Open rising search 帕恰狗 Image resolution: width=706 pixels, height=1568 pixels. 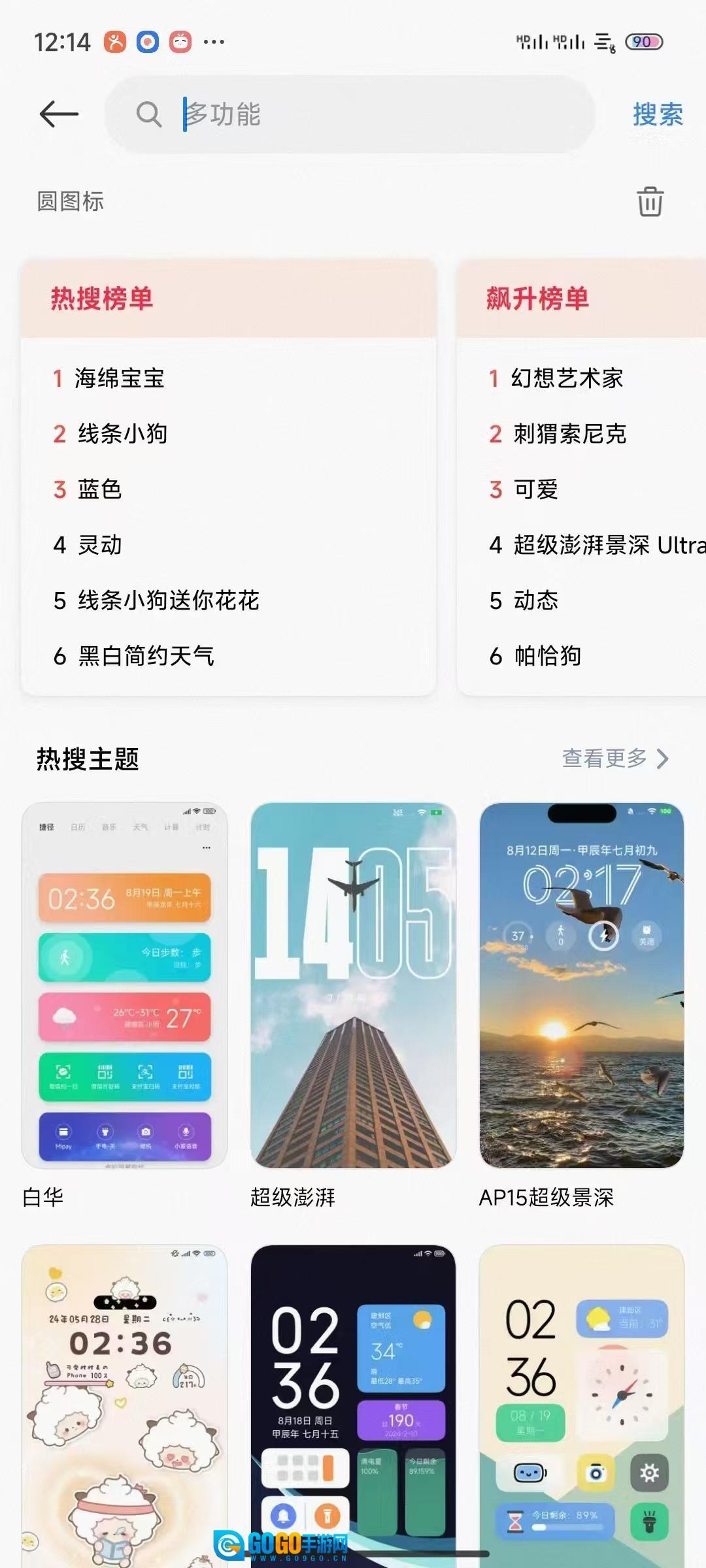547,656
